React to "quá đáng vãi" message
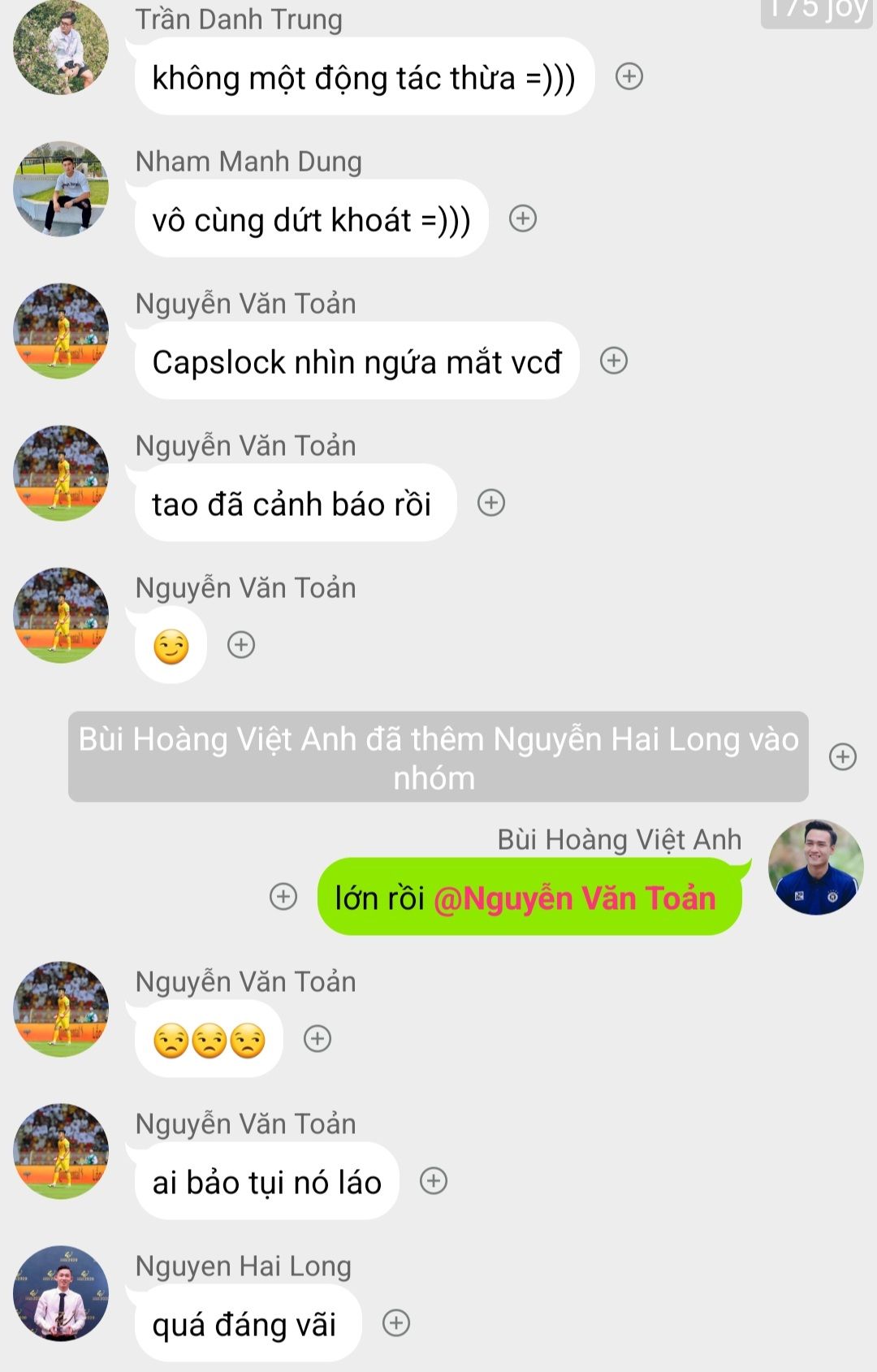The image size is (877, 1372). 396,1323
